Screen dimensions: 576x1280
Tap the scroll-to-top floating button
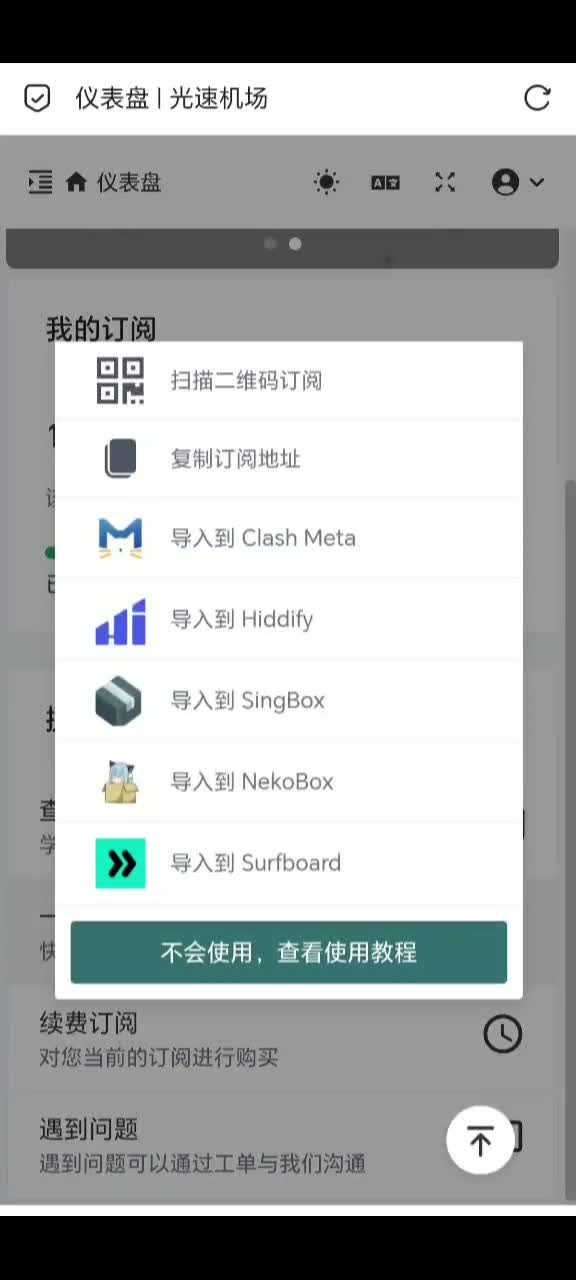480,1140
